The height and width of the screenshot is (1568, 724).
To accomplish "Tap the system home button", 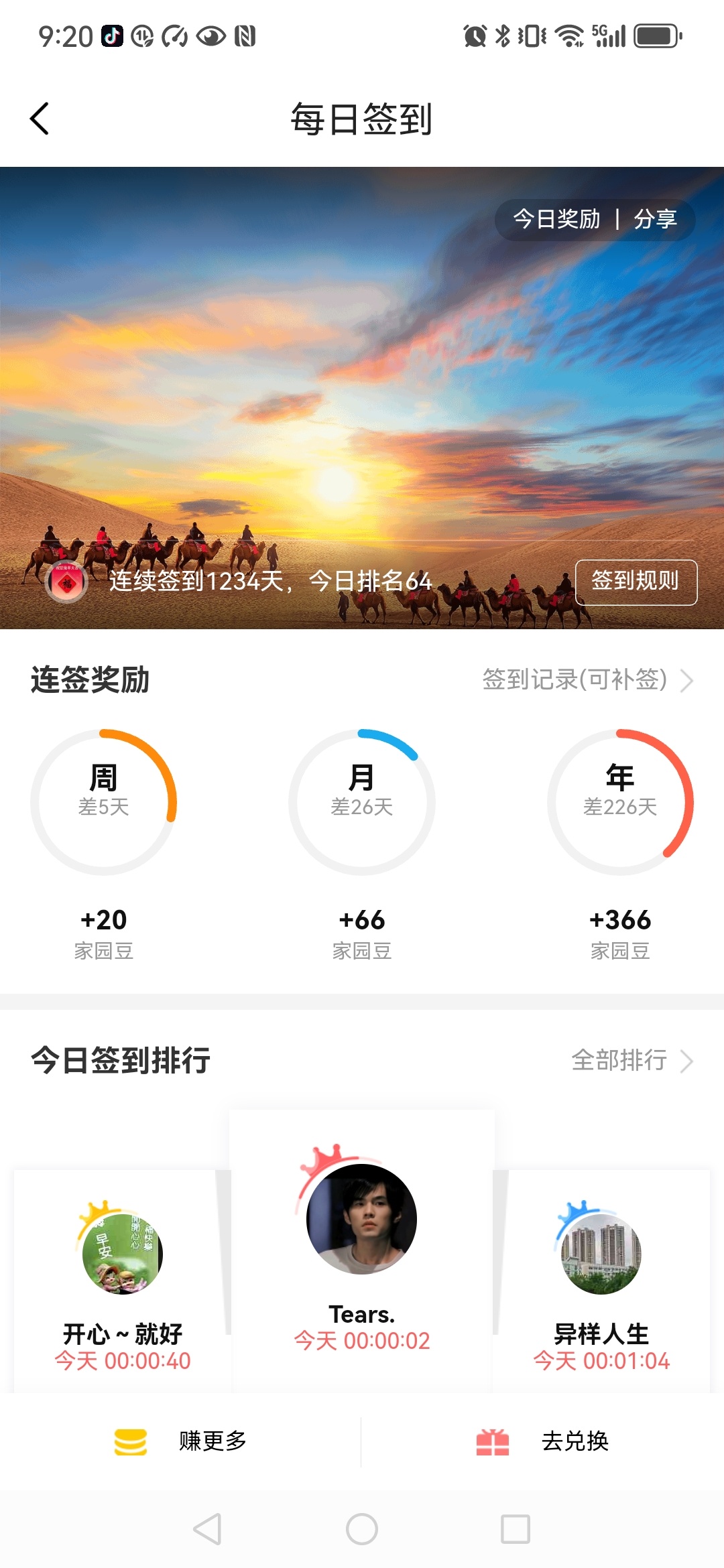I will click(362, 1529).
